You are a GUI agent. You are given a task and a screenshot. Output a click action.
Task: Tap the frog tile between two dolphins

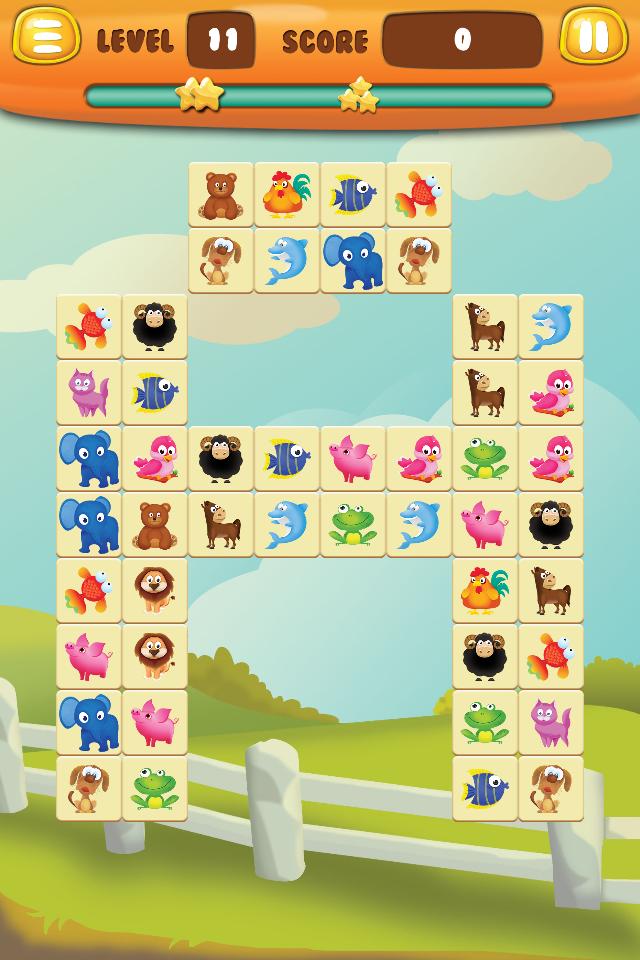point(353,524)
